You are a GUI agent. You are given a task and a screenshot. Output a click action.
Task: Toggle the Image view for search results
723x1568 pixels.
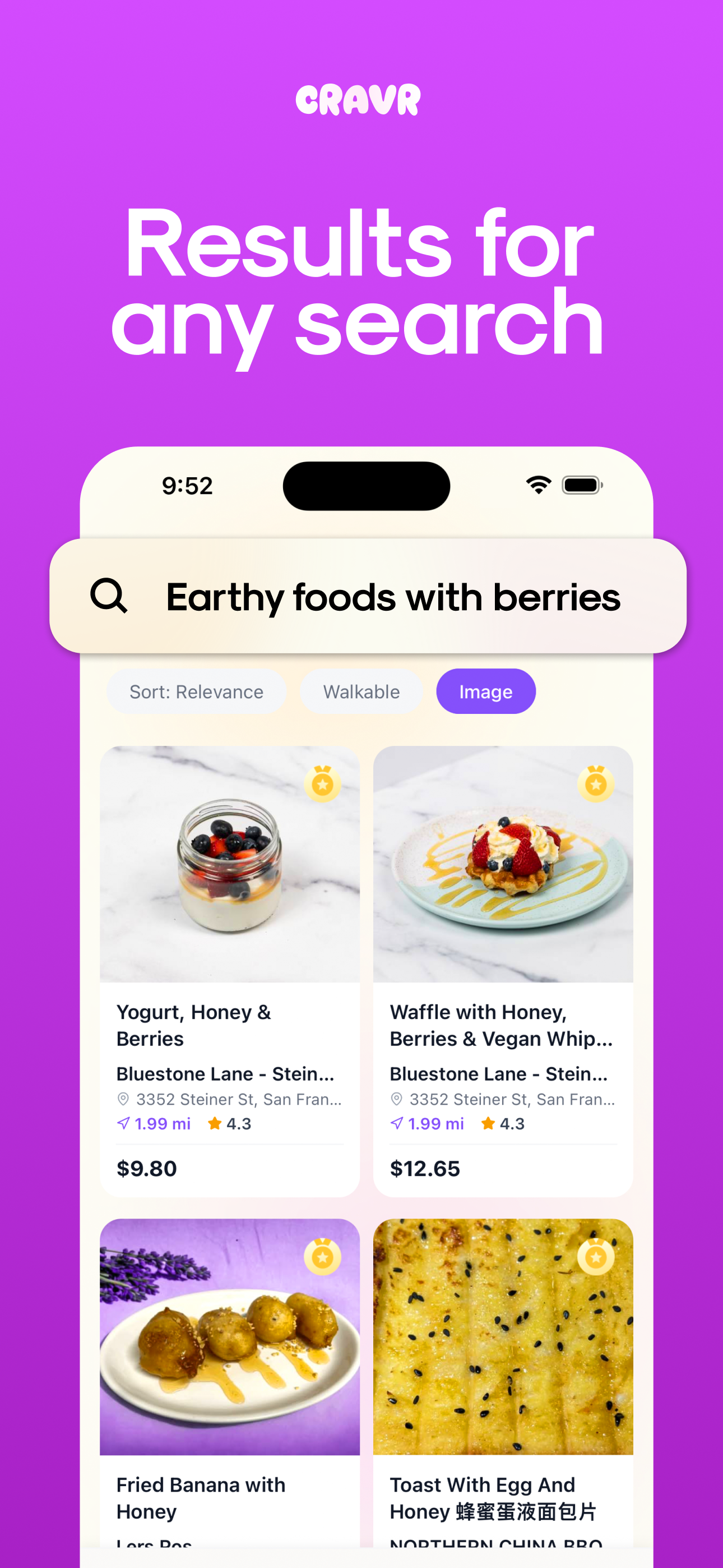(x=486, y=691)
